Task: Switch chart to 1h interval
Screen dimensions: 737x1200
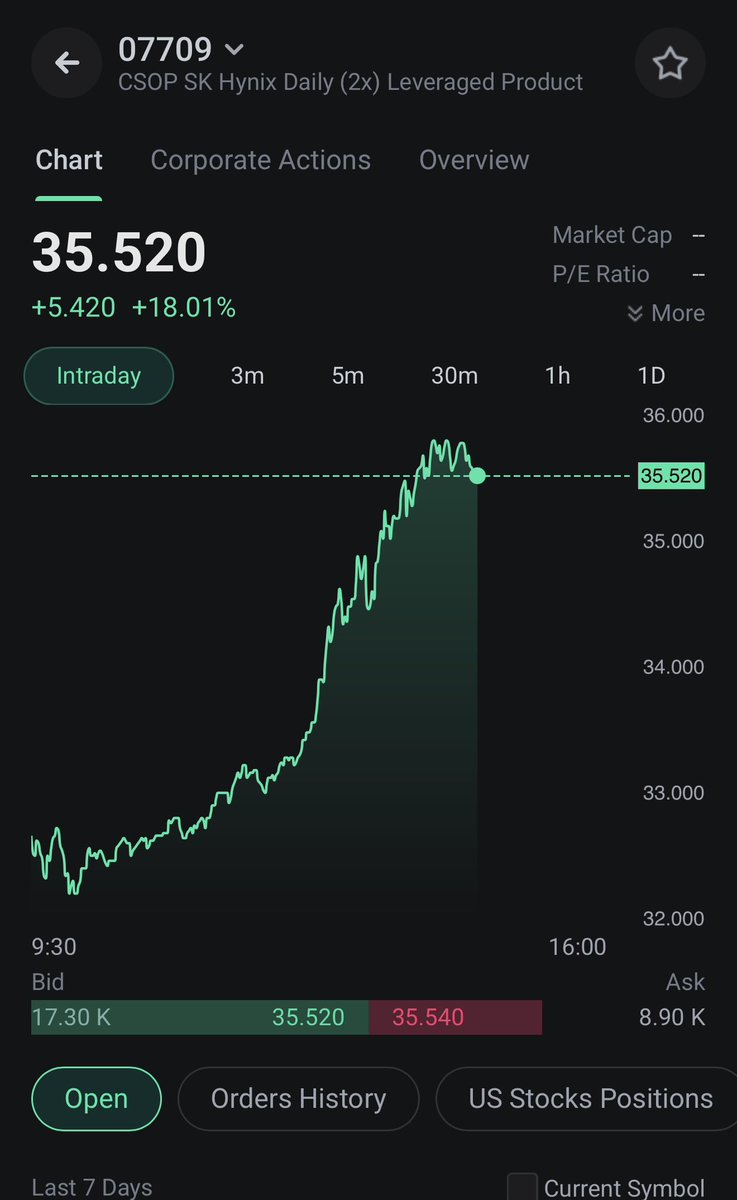Action: [557, 376]
